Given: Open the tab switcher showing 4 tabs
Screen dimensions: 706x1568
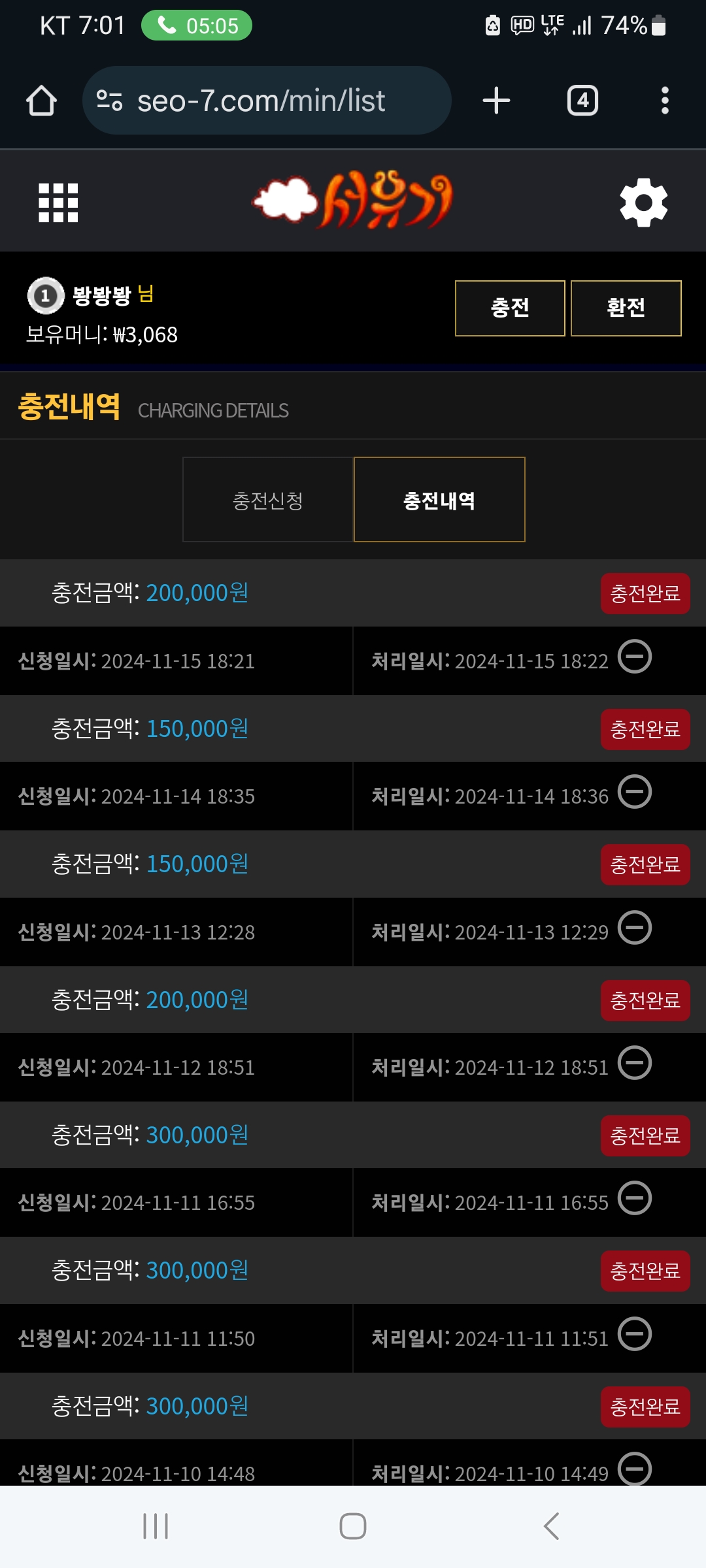Looking at the screenshot, I should [x=582, y=101].
